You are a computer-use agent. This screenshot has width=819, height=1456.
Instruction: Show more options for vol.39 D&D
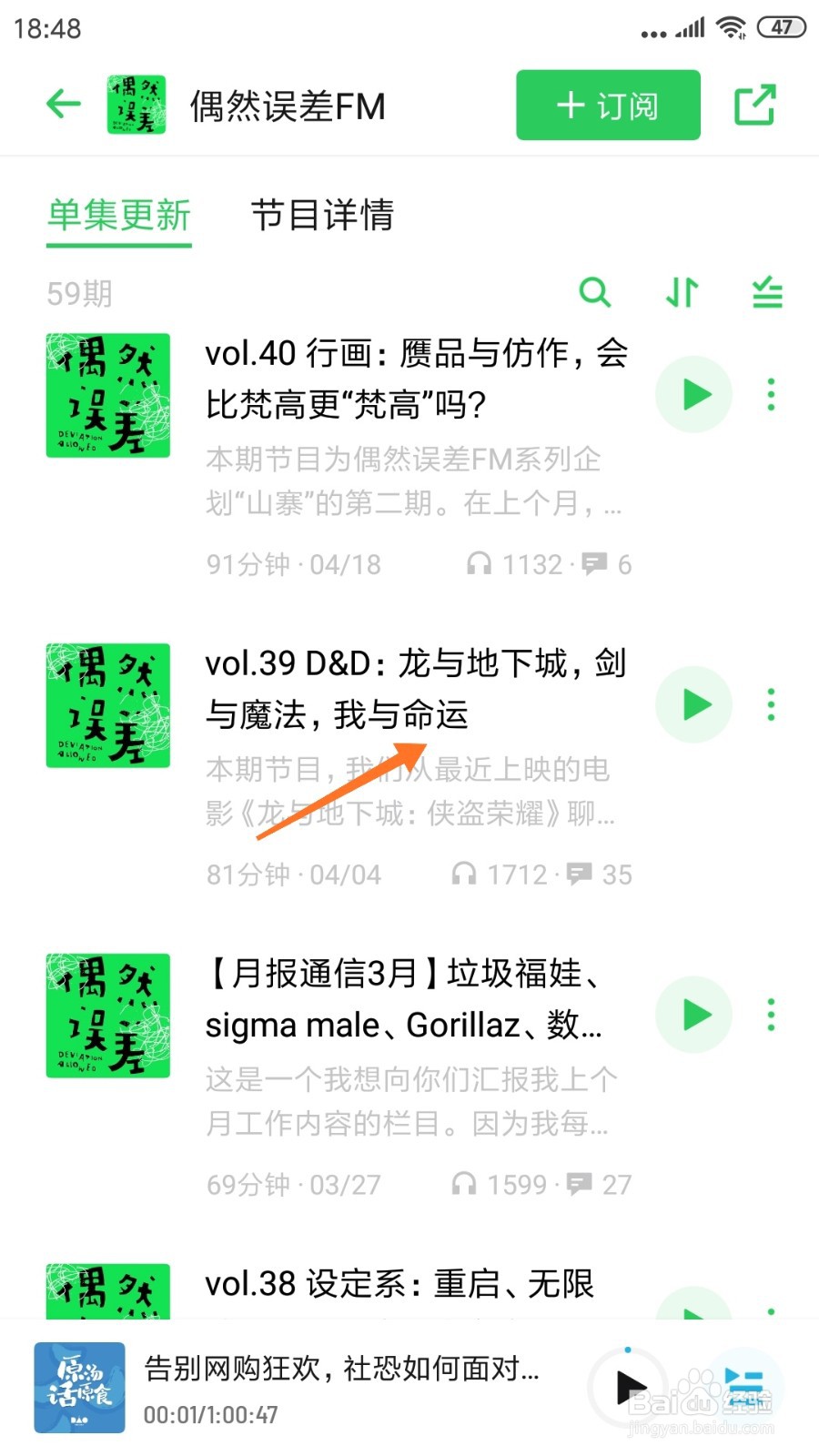pos(771,704)
